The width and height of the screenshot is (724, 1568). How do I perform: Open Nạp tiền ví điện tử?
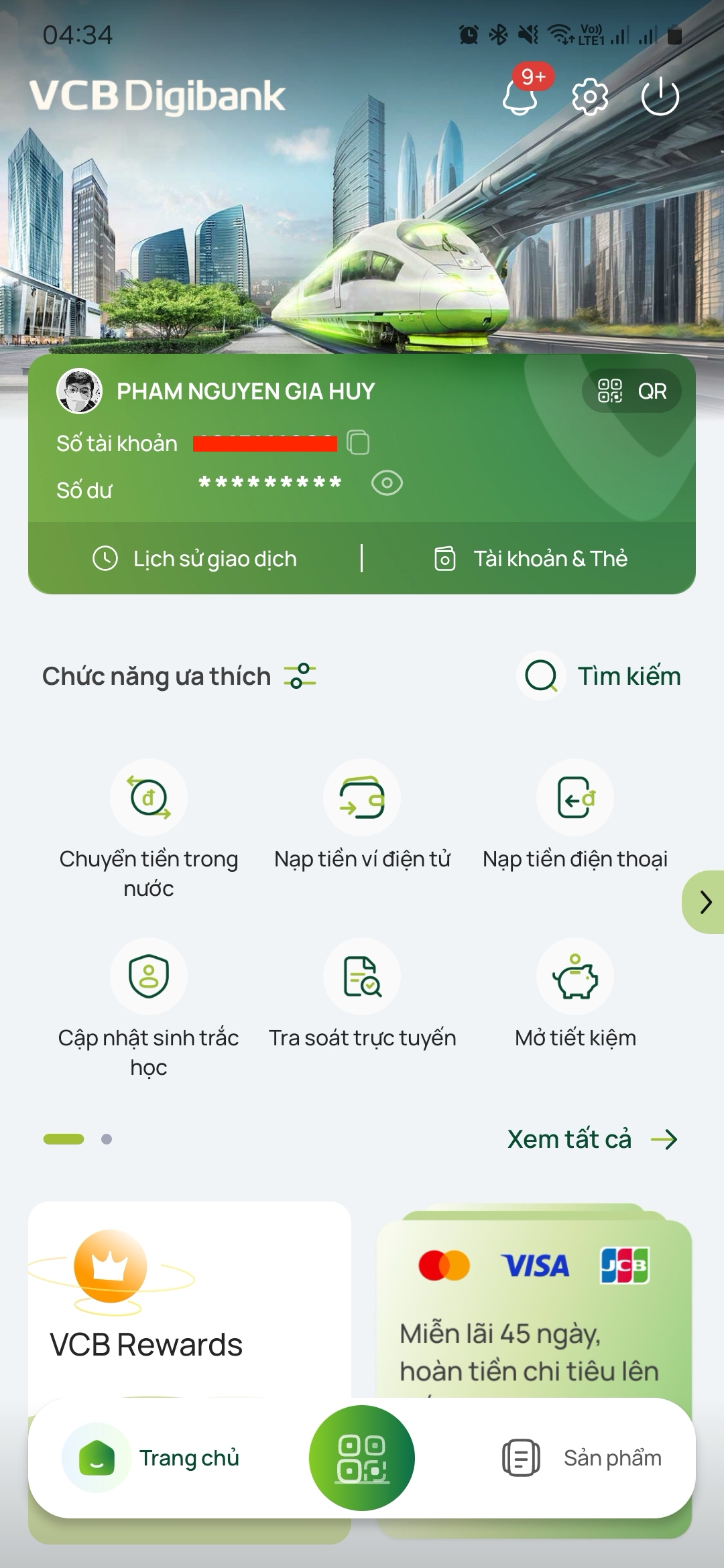coord(362,797)
